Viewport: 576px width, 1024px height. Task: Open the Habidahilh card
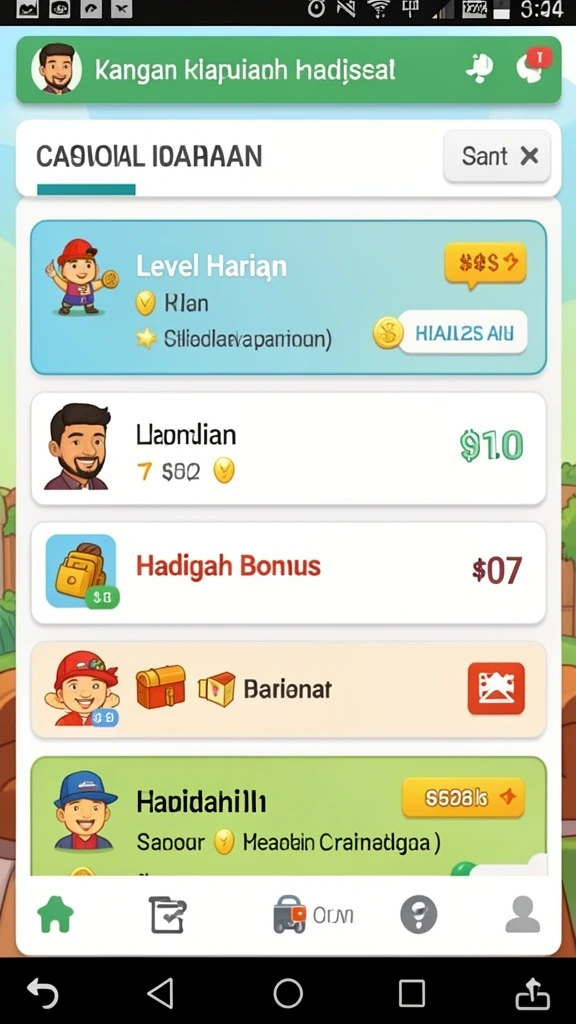coord(288,816)
